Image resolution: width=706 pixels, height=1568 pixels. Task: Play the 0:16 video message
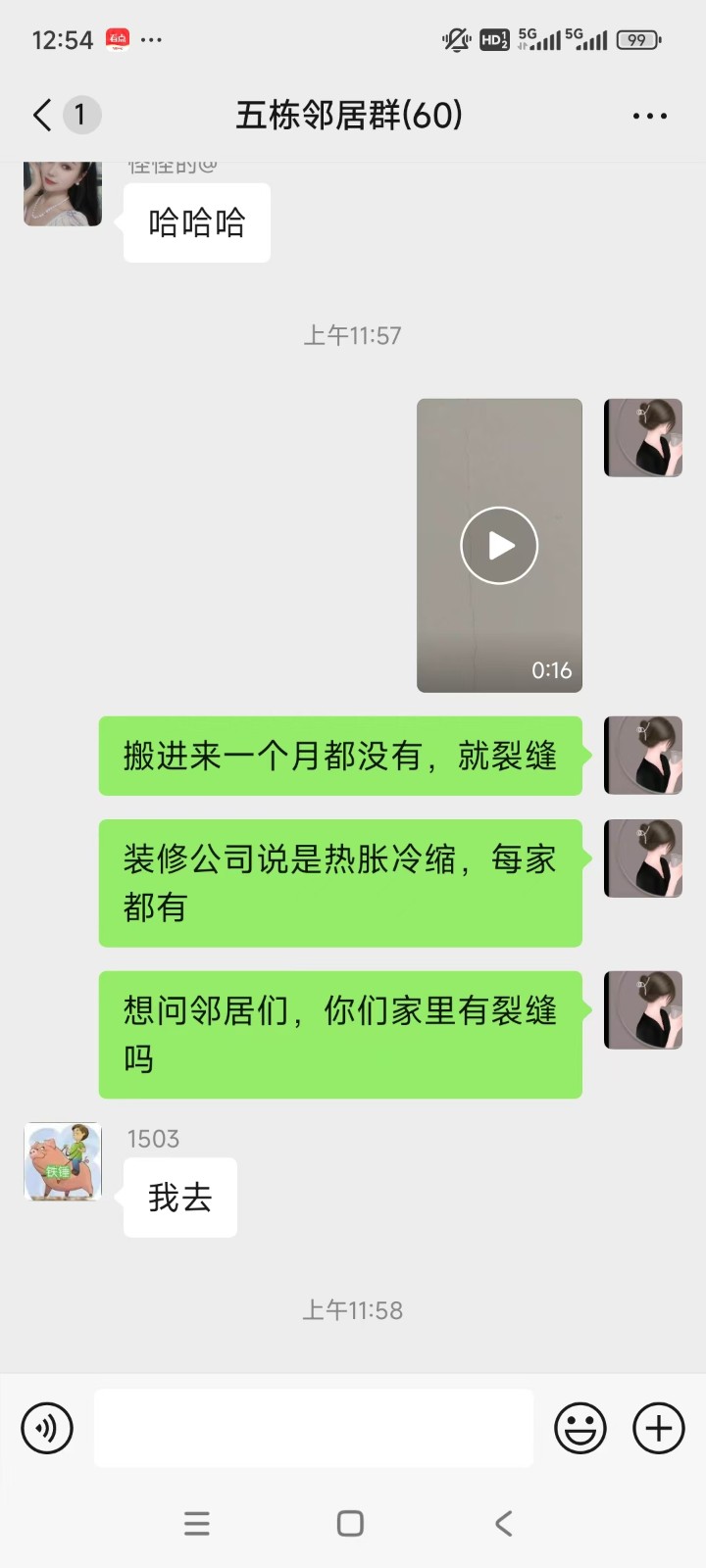pyautogui.click(x=499, y=545)
